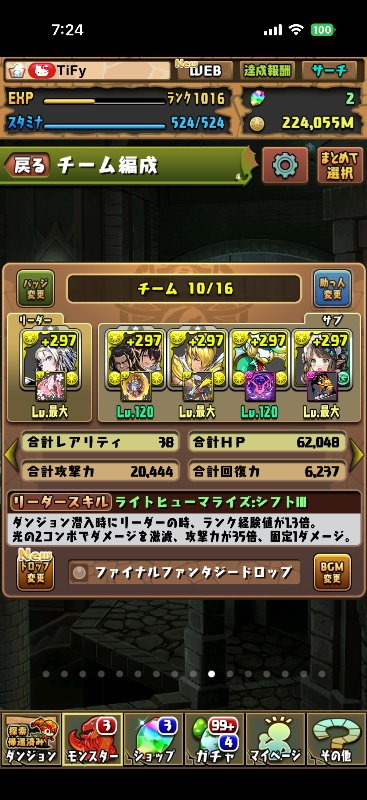Go to next team with right arrow
367x800 pixels.
356,454
